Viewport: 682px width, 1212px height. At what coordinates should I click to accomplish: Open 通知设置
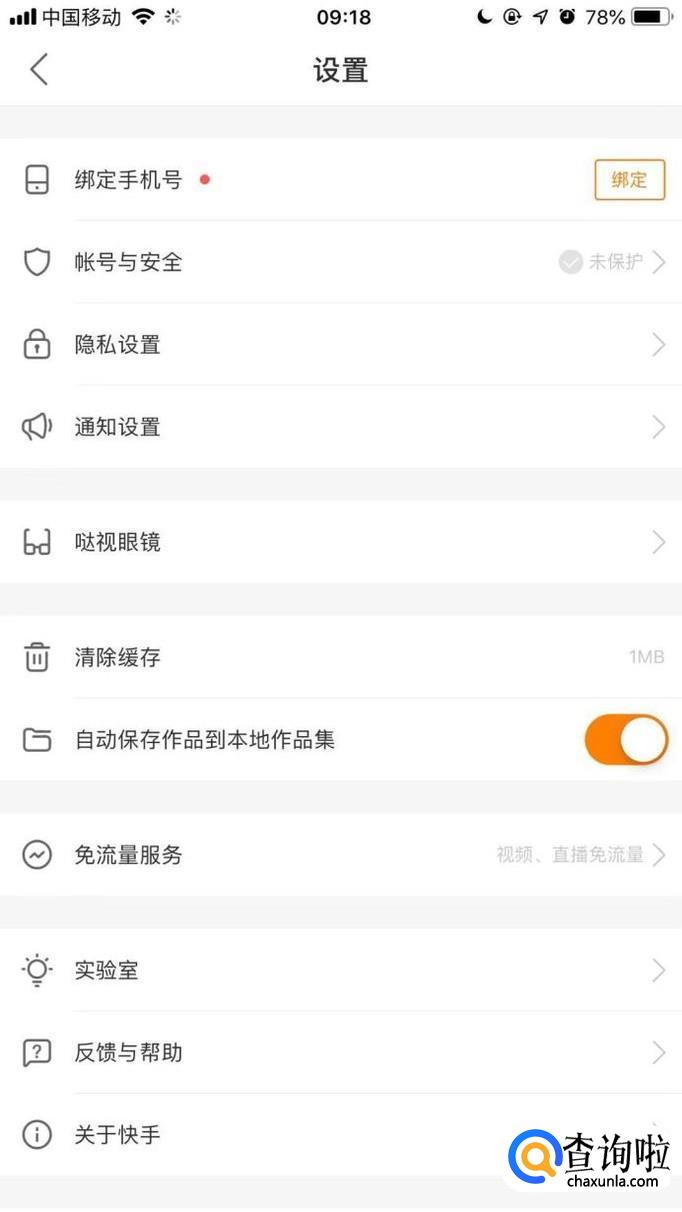(340, 427)
